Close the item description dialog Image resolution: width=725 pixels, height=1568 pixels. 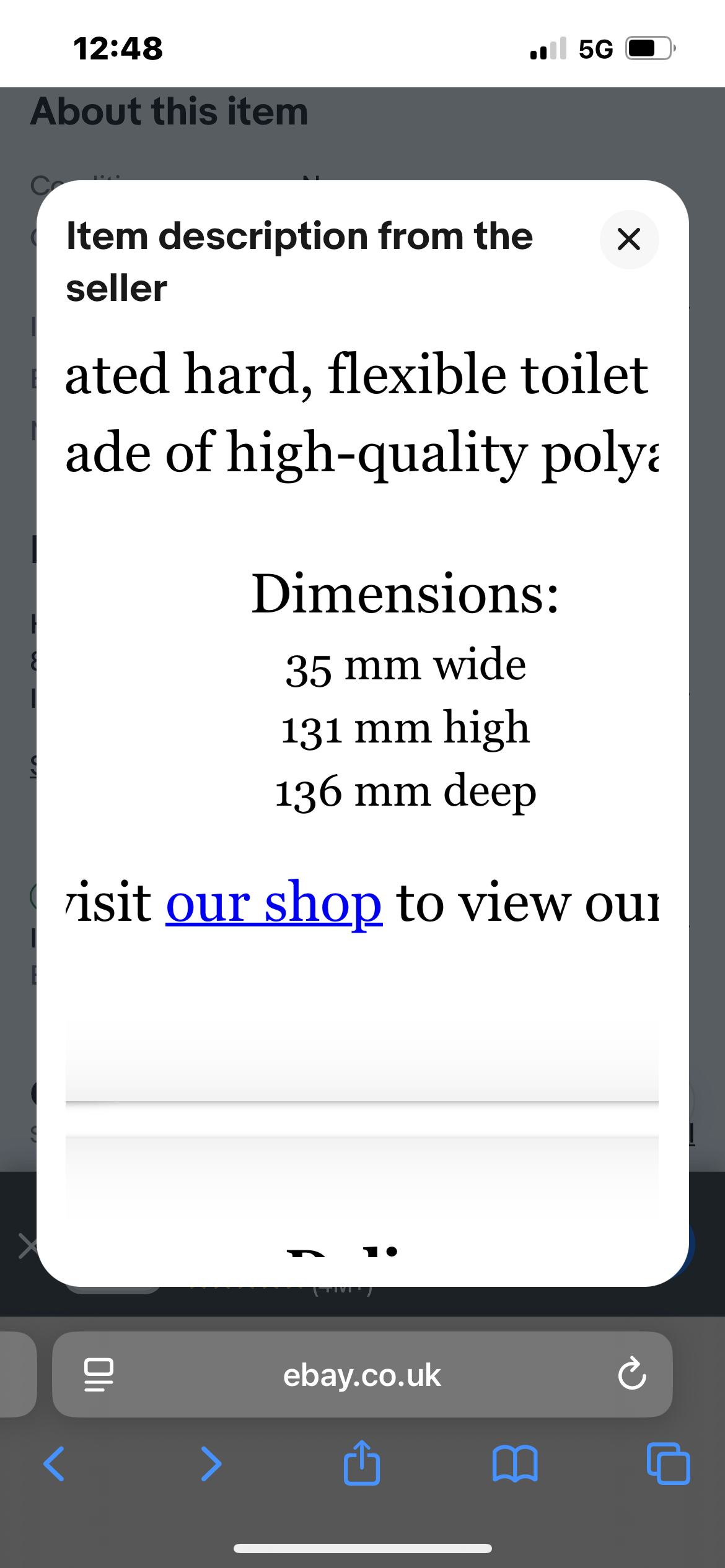point(629,239)
